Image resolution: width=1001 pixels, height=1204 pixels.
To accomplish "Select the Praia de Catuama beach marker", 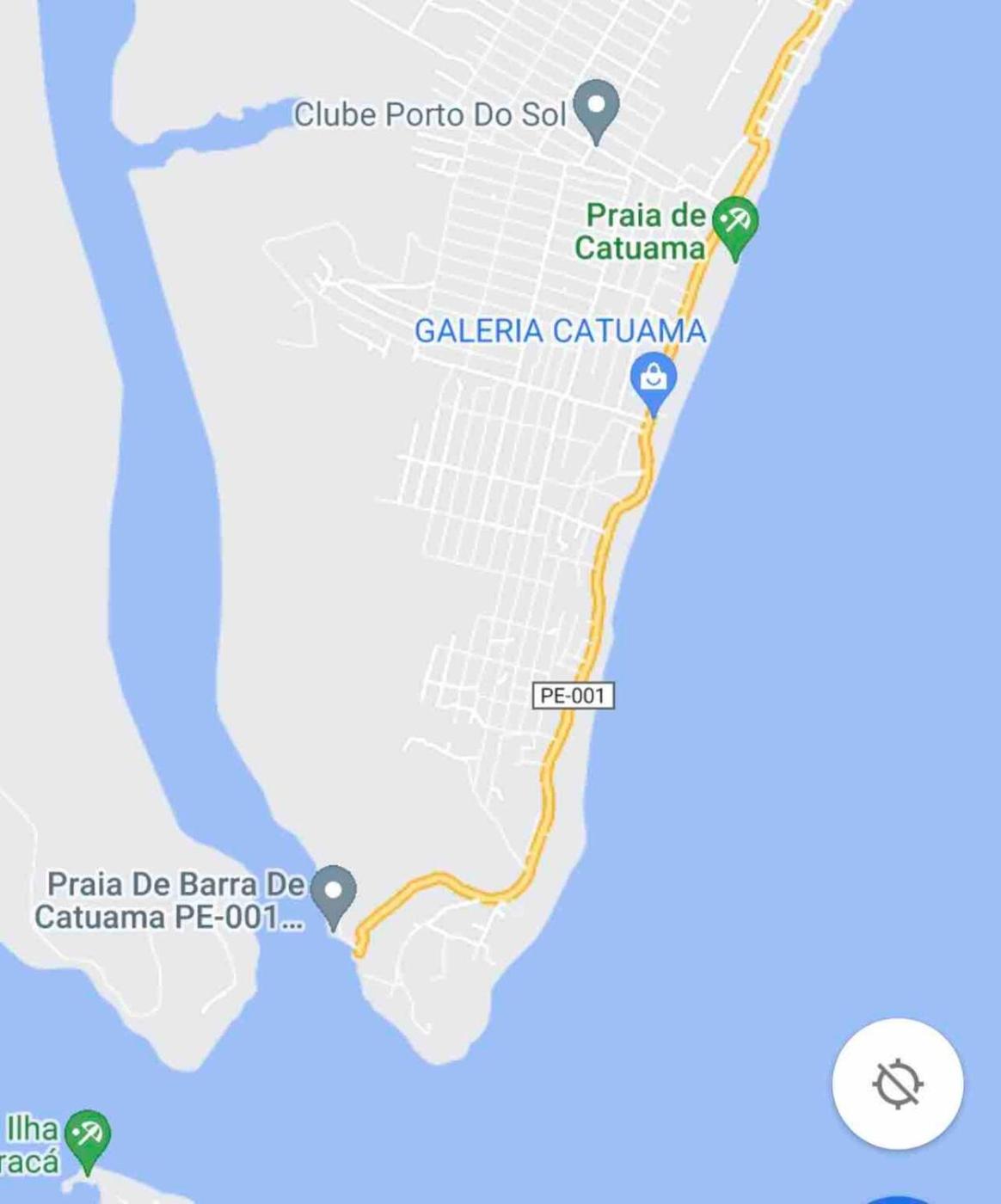I will point(735,224).
